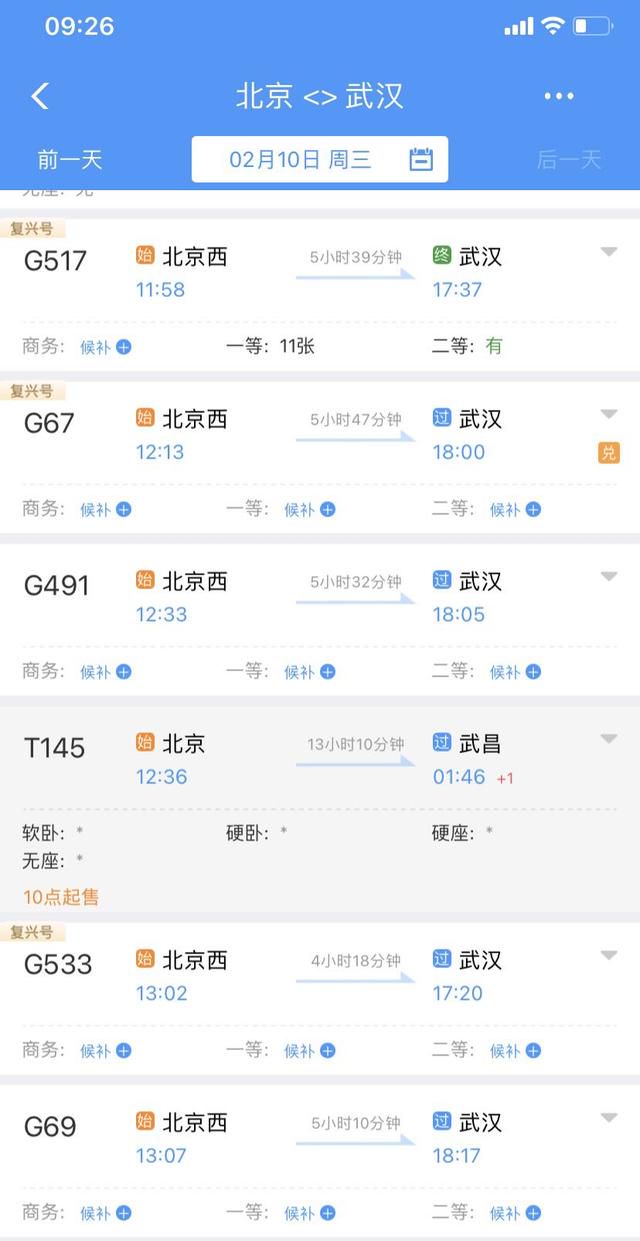The width and height of the screenshot is (640, 1241).
Task: Join 二等 waitlist for train G69
Action: coord(515,1213)
